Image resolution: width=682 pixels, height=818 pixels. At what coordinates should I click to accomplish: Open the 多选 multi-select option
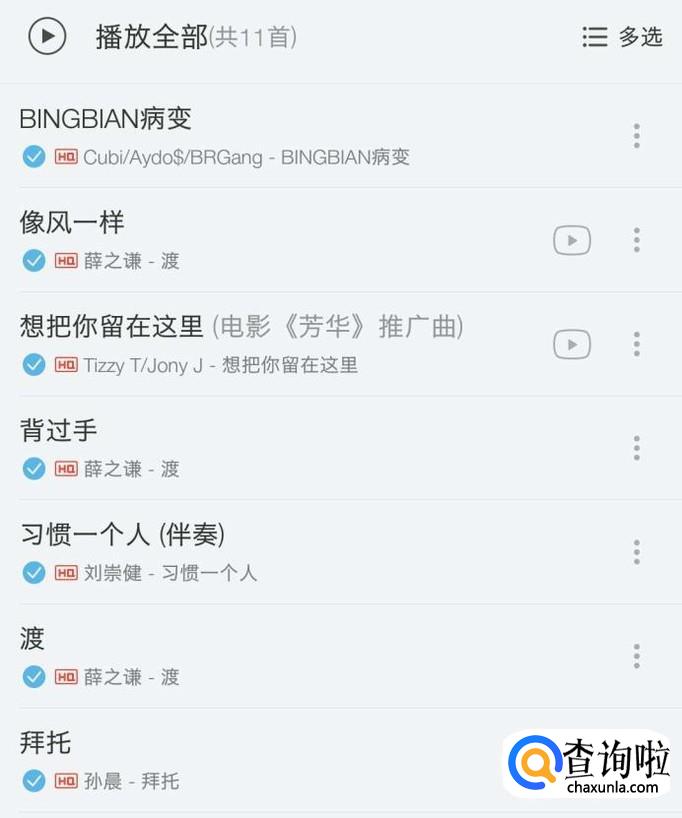pos(622,37)
